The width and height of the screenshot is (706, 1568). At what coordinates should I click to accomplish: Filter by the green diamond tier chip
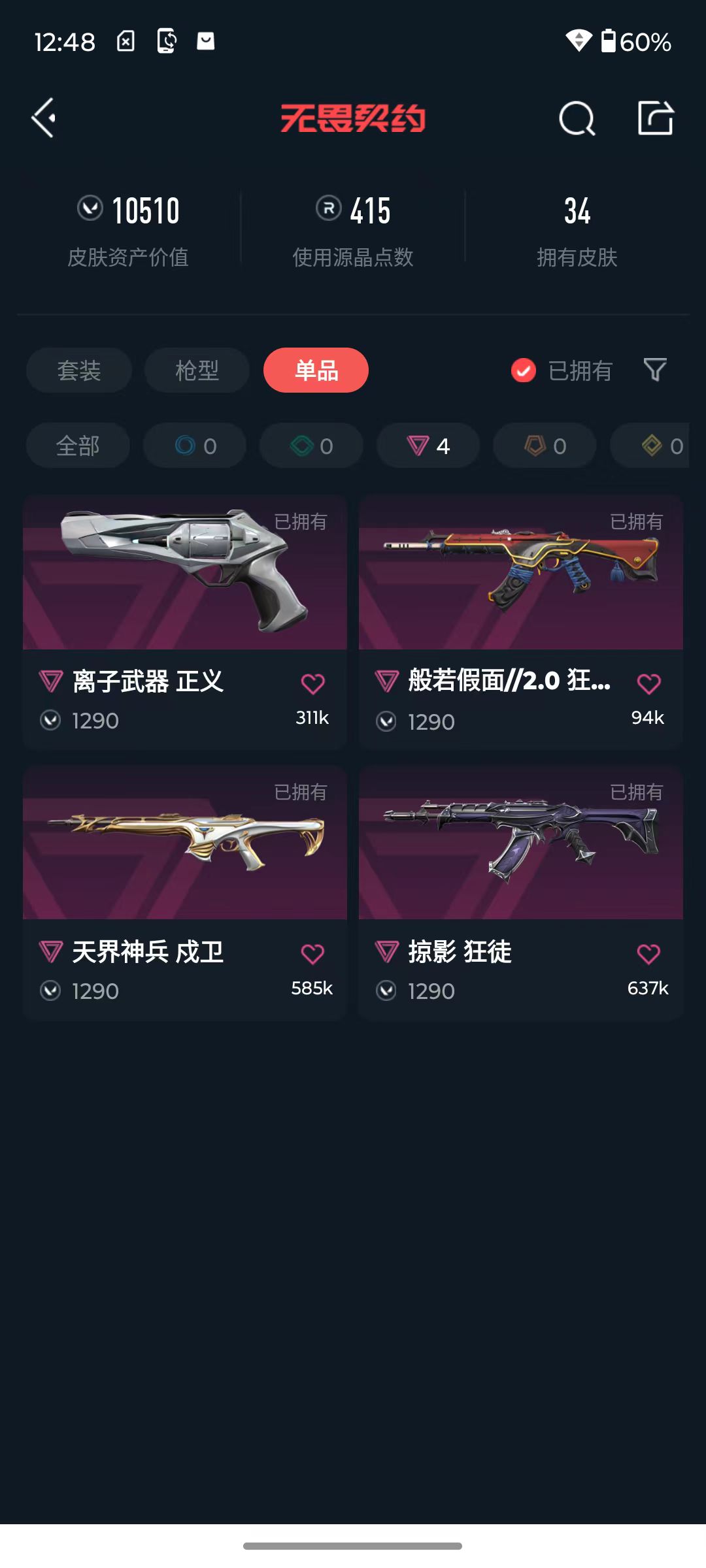click(311, 446)
